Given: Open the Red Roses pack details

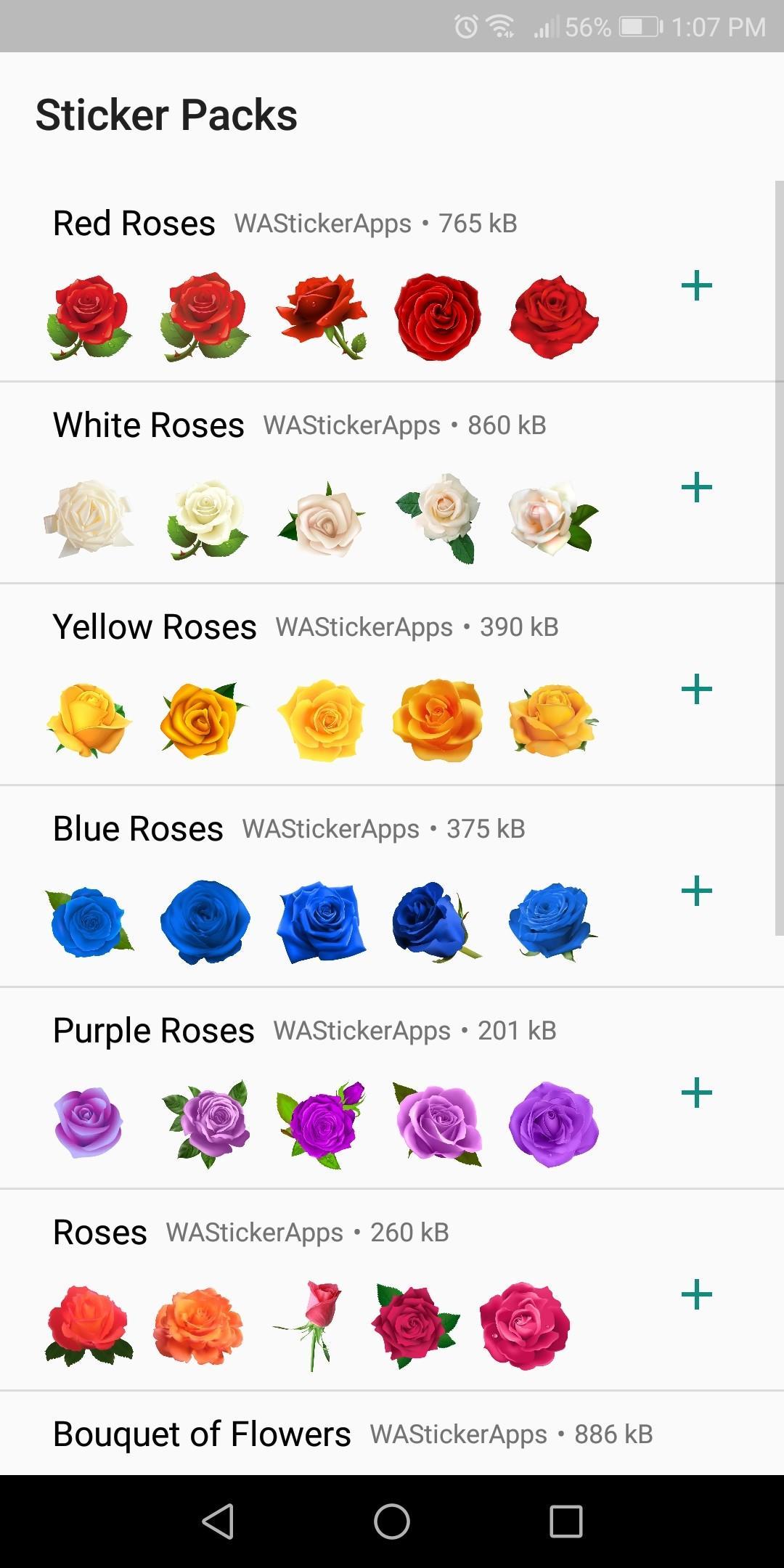Looking at the screenshot, I should [134, 224].
